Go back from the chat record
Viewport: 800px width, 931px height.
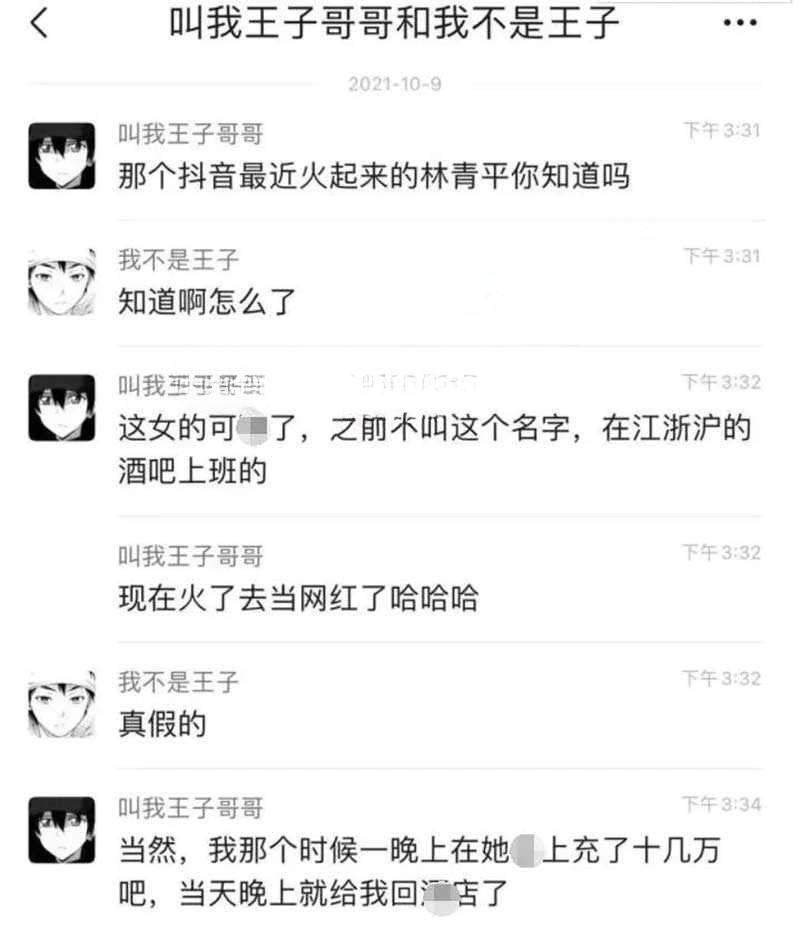[x=38, y=23]
